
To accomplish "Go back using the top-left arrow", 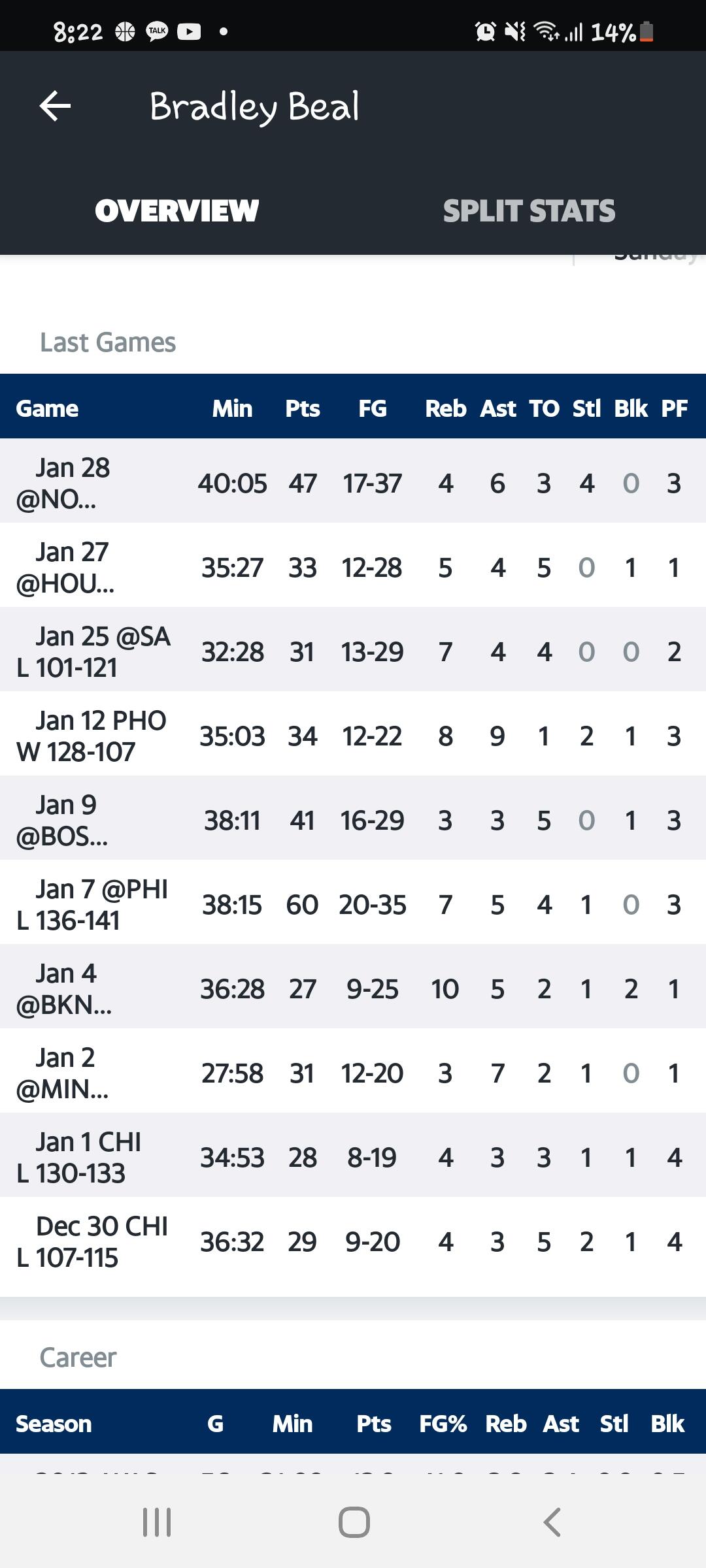I will (55, 106).
